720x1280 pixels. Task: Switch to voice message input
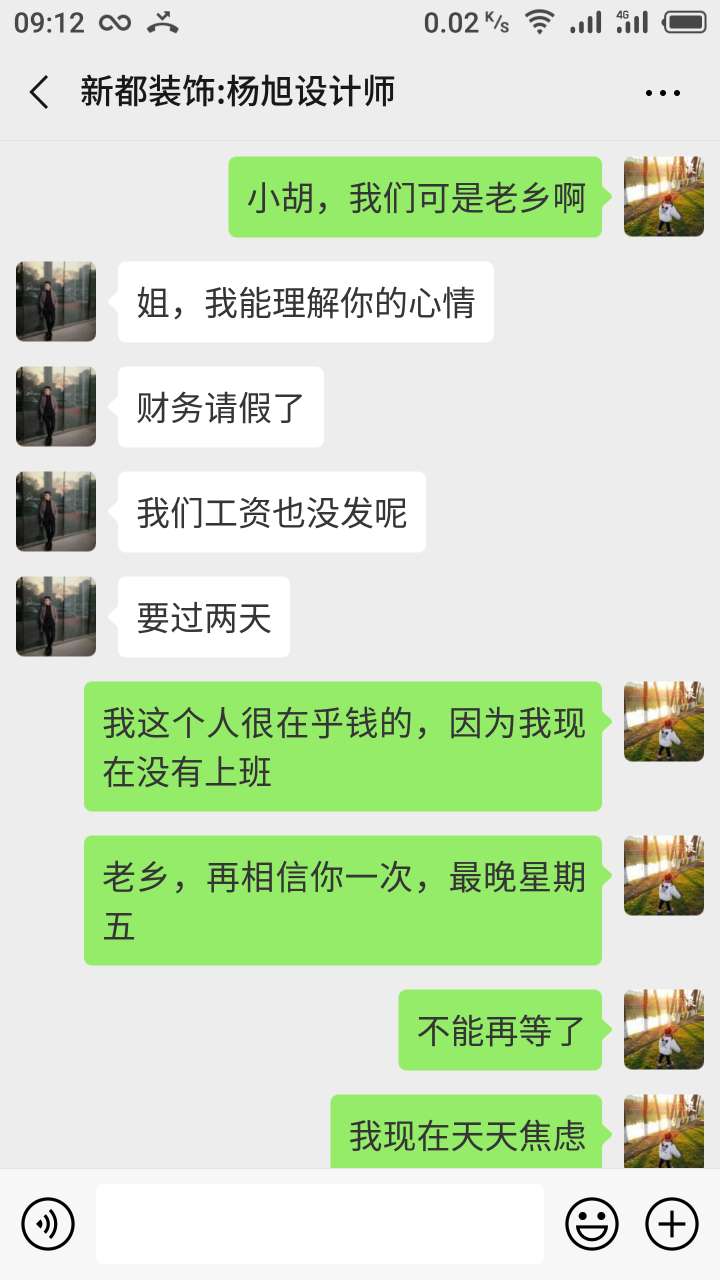[48, 1223]
